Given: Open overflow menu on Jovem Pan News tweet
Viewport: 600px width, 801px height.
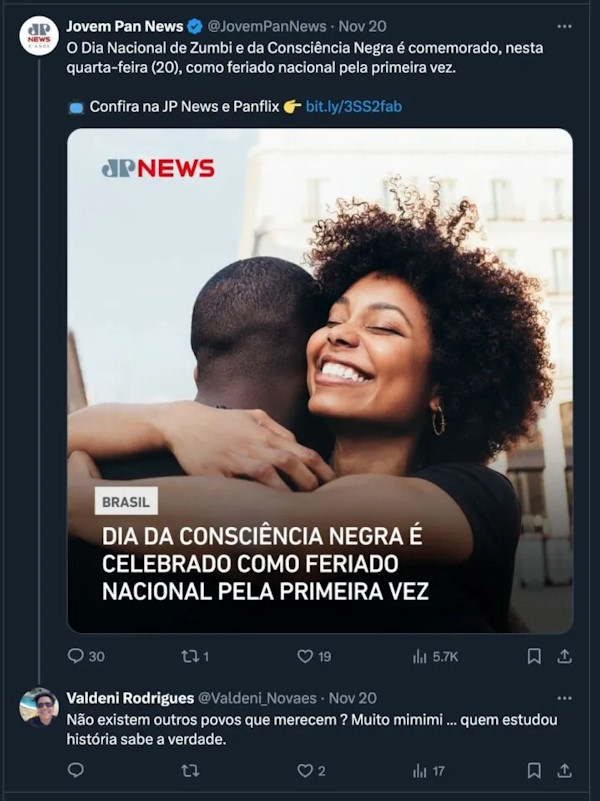Looking at the screenshot, I should [x=564, y=26].
